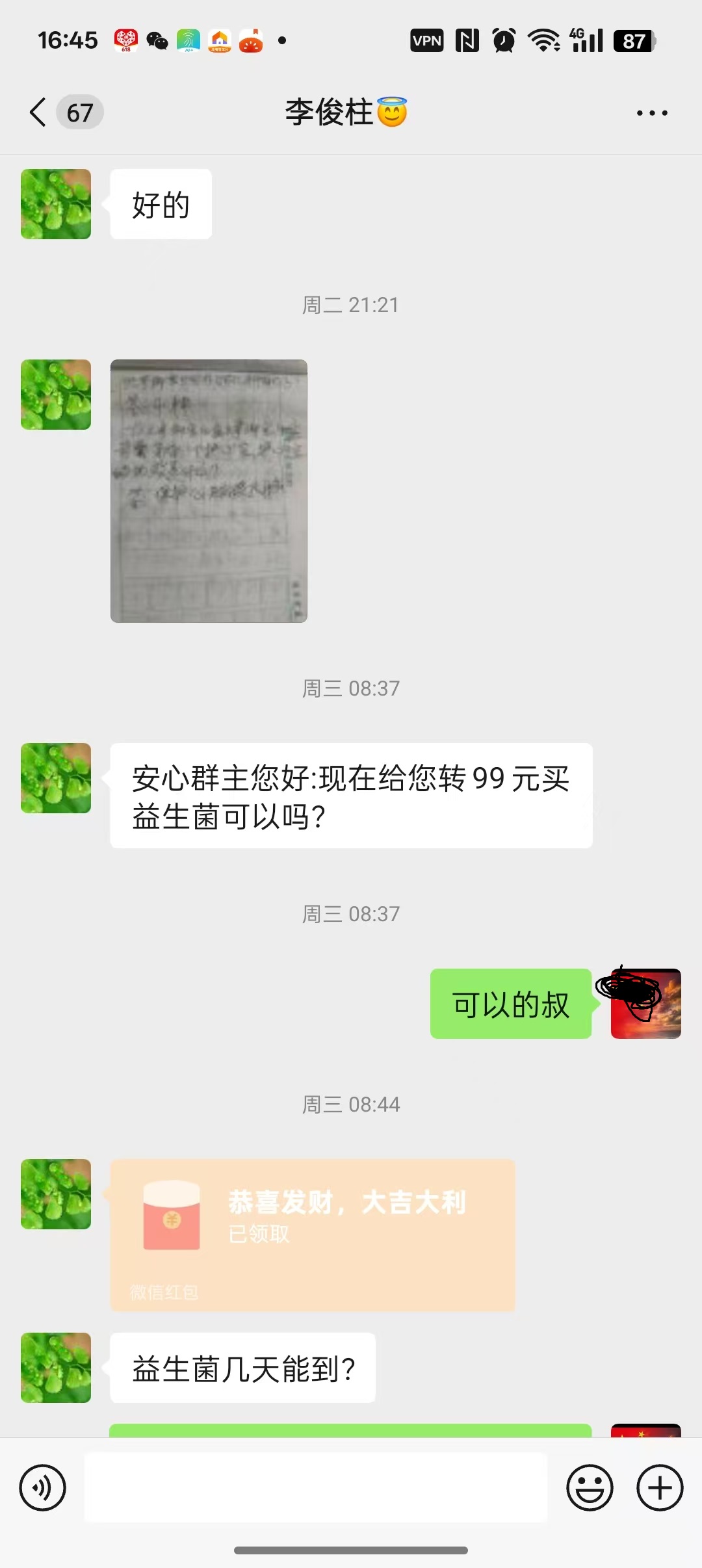Tap the message text input field
The image size is (702, 1568).
coord(316,1487)
